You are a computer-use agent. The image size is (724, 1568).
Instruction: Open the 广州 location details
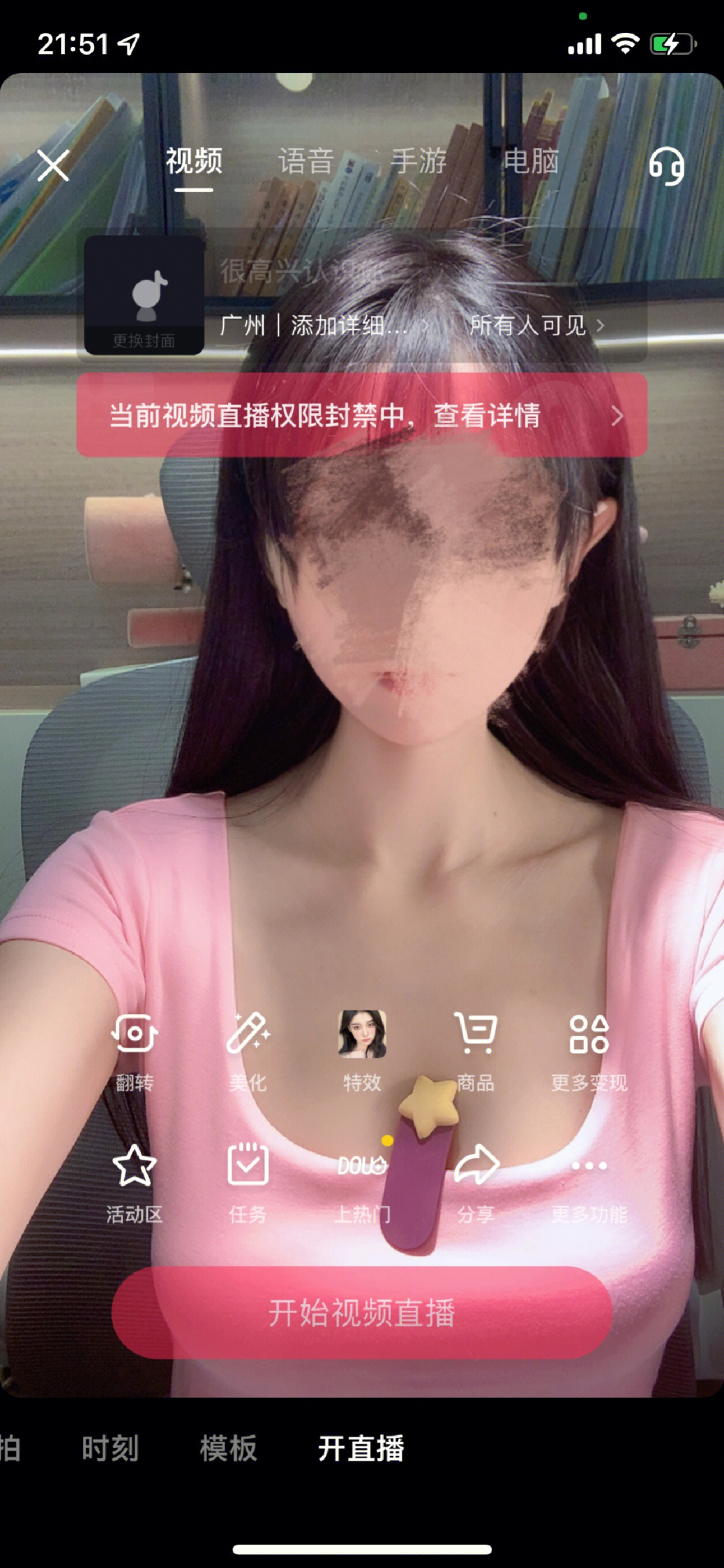tap(322, 326)
